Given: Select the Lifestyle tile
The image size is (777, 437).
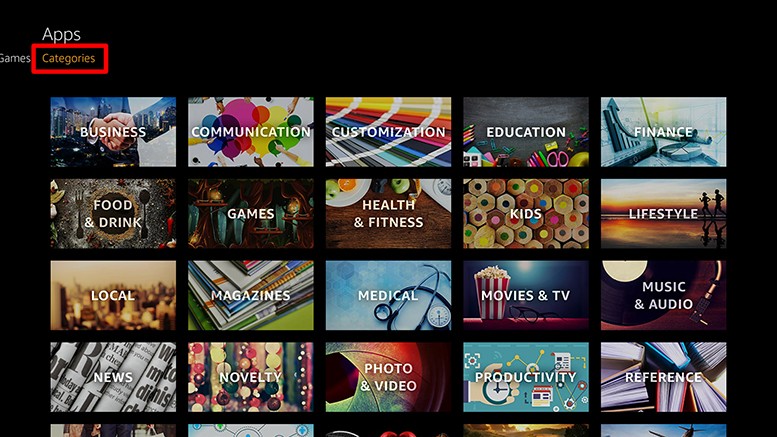Looking at the screenshot, I should [x=663, y=213].
